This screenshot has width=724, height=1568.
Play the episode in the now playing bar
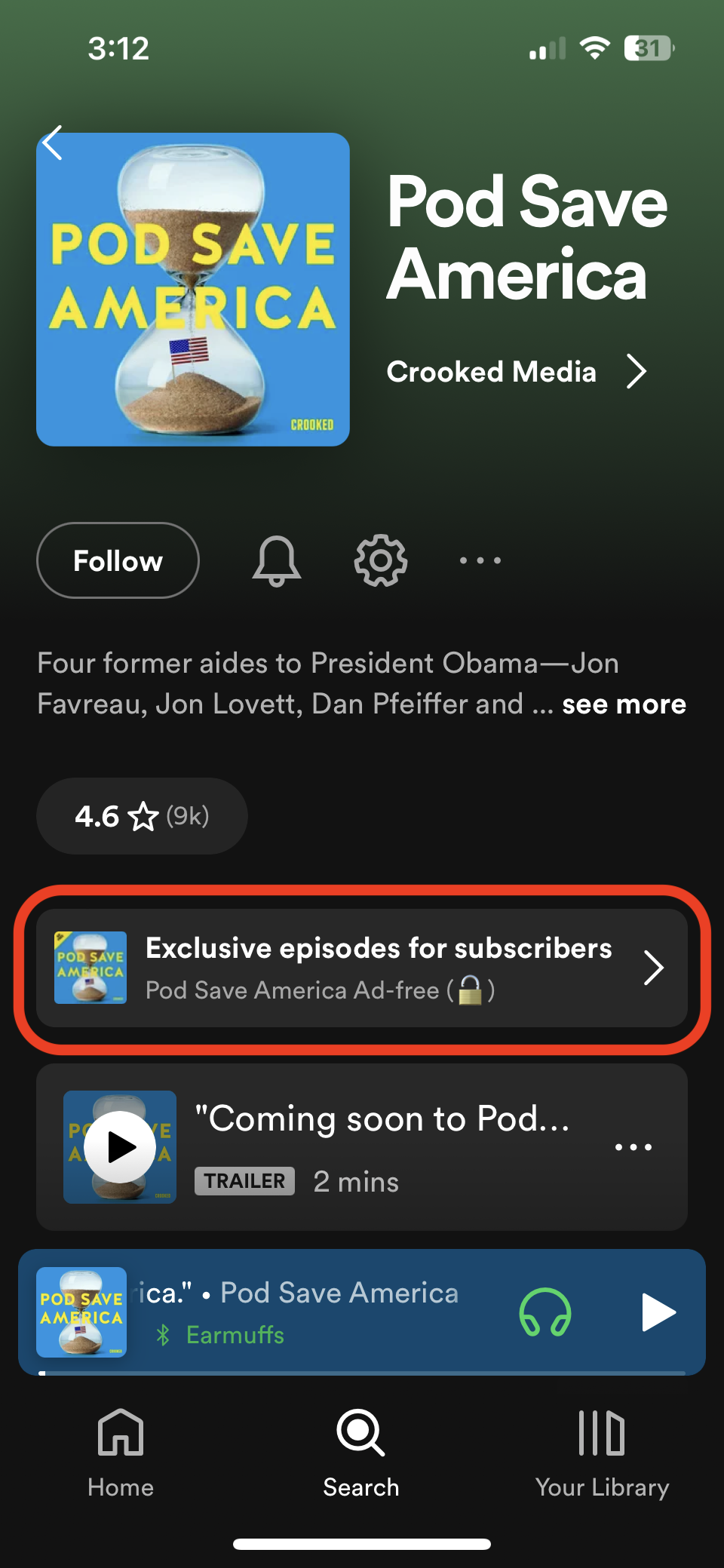(x=658, y=1312)
